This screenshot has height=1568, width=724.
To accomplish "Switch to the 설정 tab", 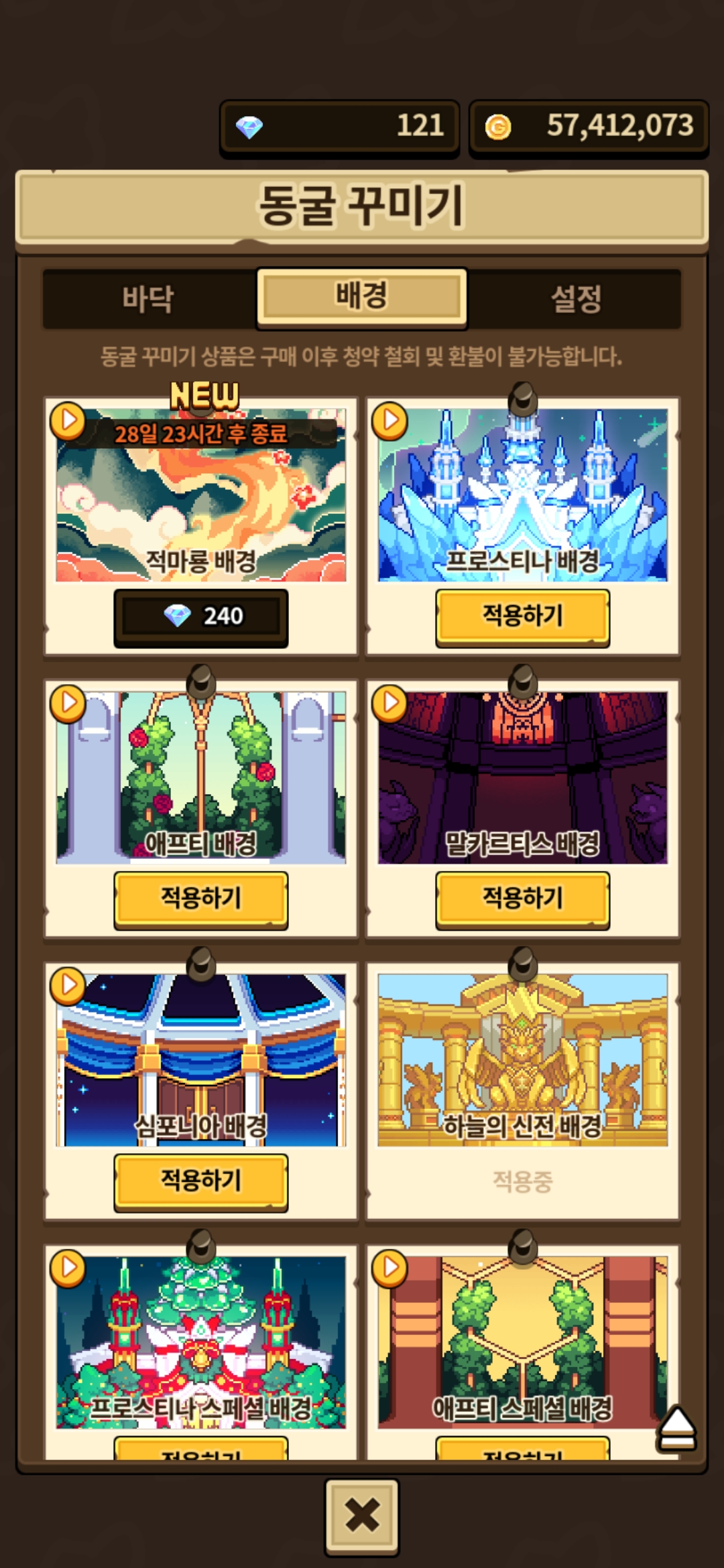I will [x=575, y=298].
